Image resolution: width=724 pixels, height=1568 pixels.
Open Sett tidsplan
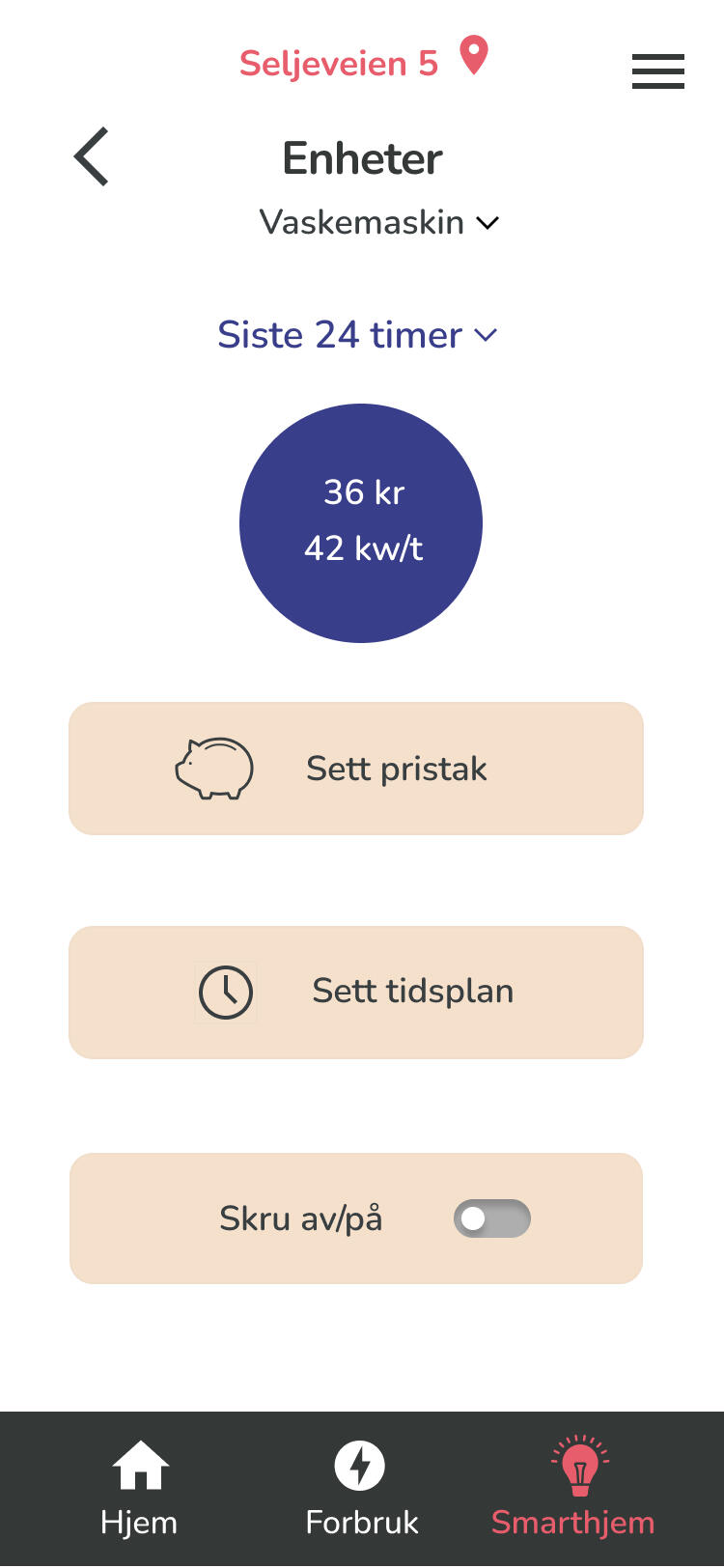(356, 993)
